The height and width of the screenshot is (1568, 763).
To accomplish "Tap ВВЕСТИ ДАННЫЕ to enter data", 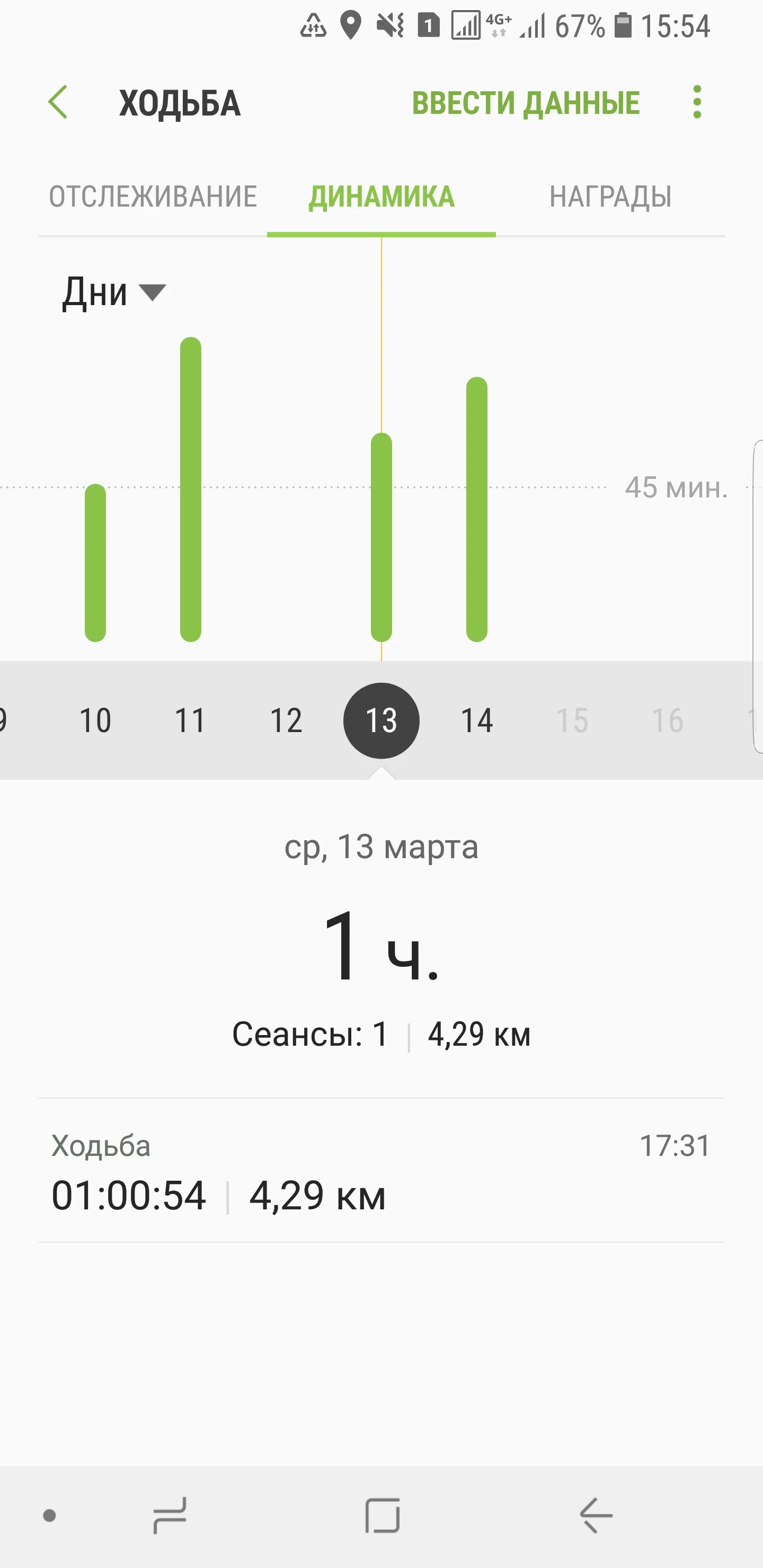I will tap(526, 103).
